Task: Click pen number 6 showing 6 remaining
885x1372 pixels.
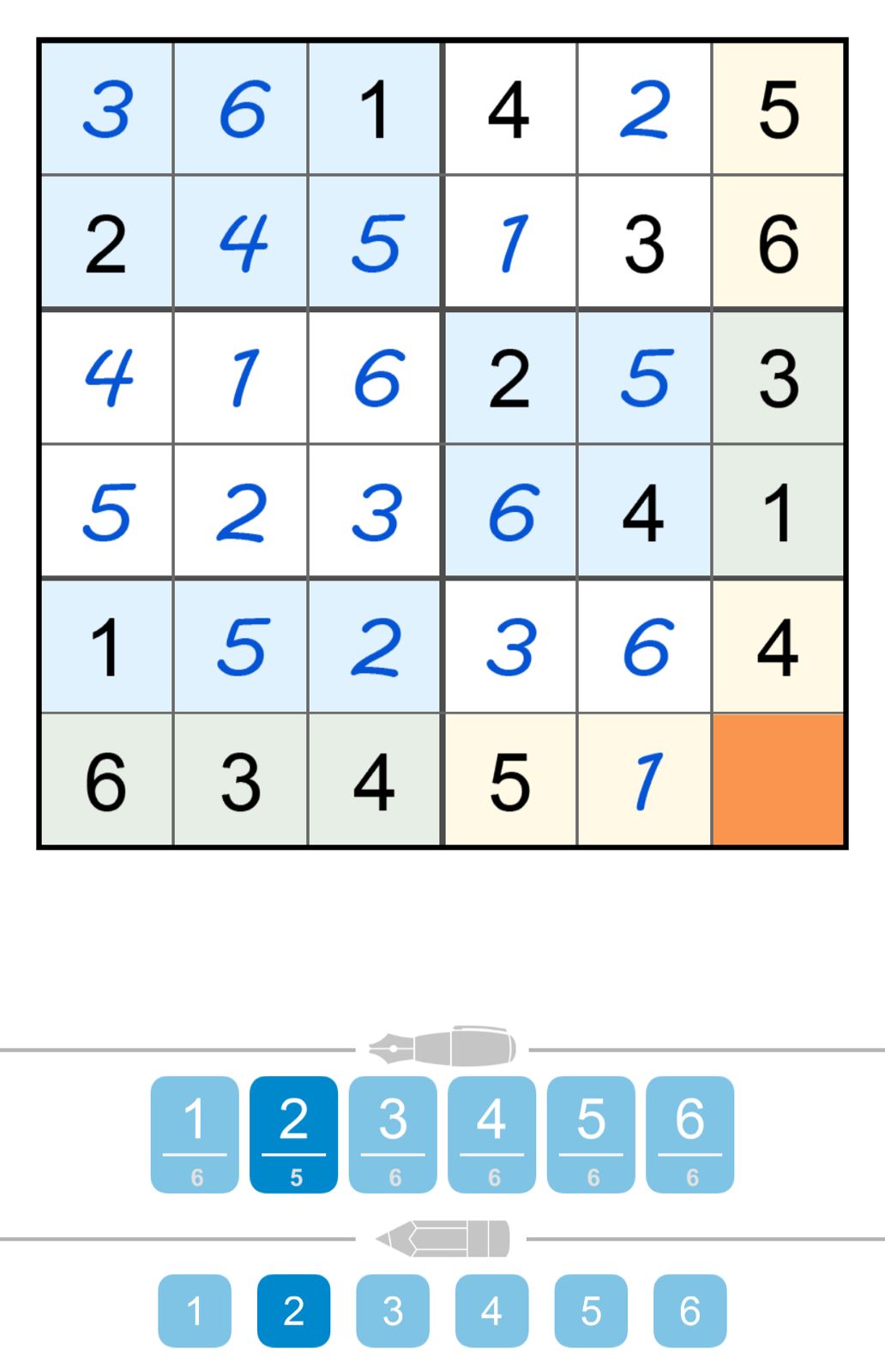Action: coord(689,1132)
